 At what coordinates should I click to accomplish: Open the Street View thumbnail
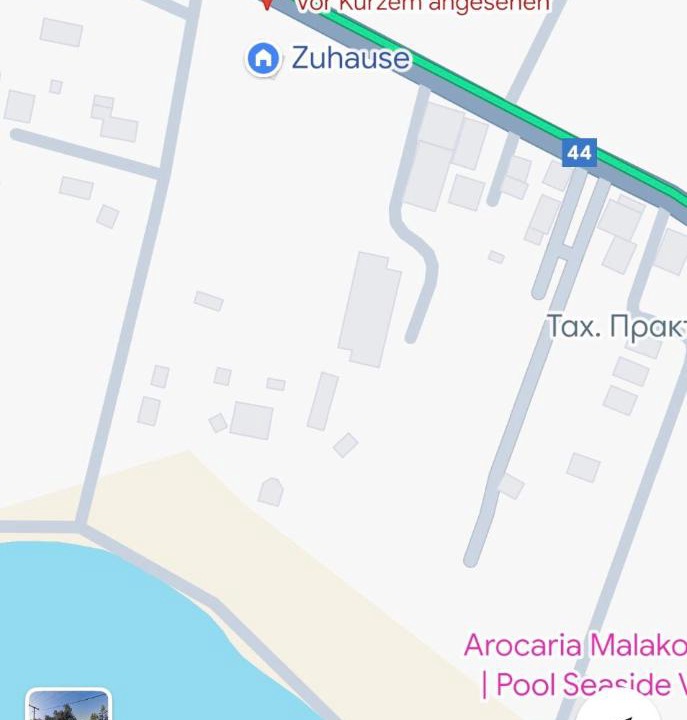pos(68,706)
